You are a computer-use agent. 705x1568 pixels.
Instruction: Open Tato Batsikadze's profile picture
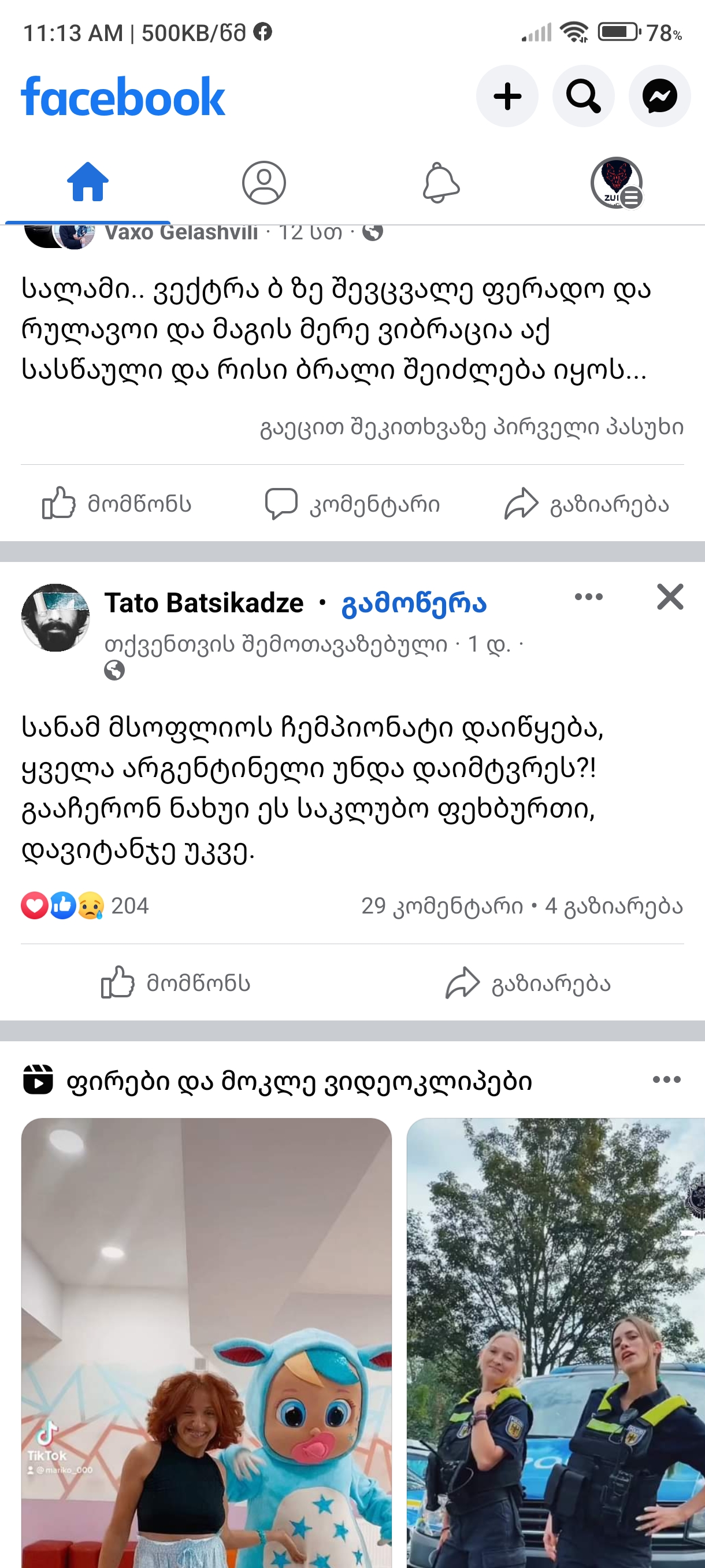(x=55, y=617)
